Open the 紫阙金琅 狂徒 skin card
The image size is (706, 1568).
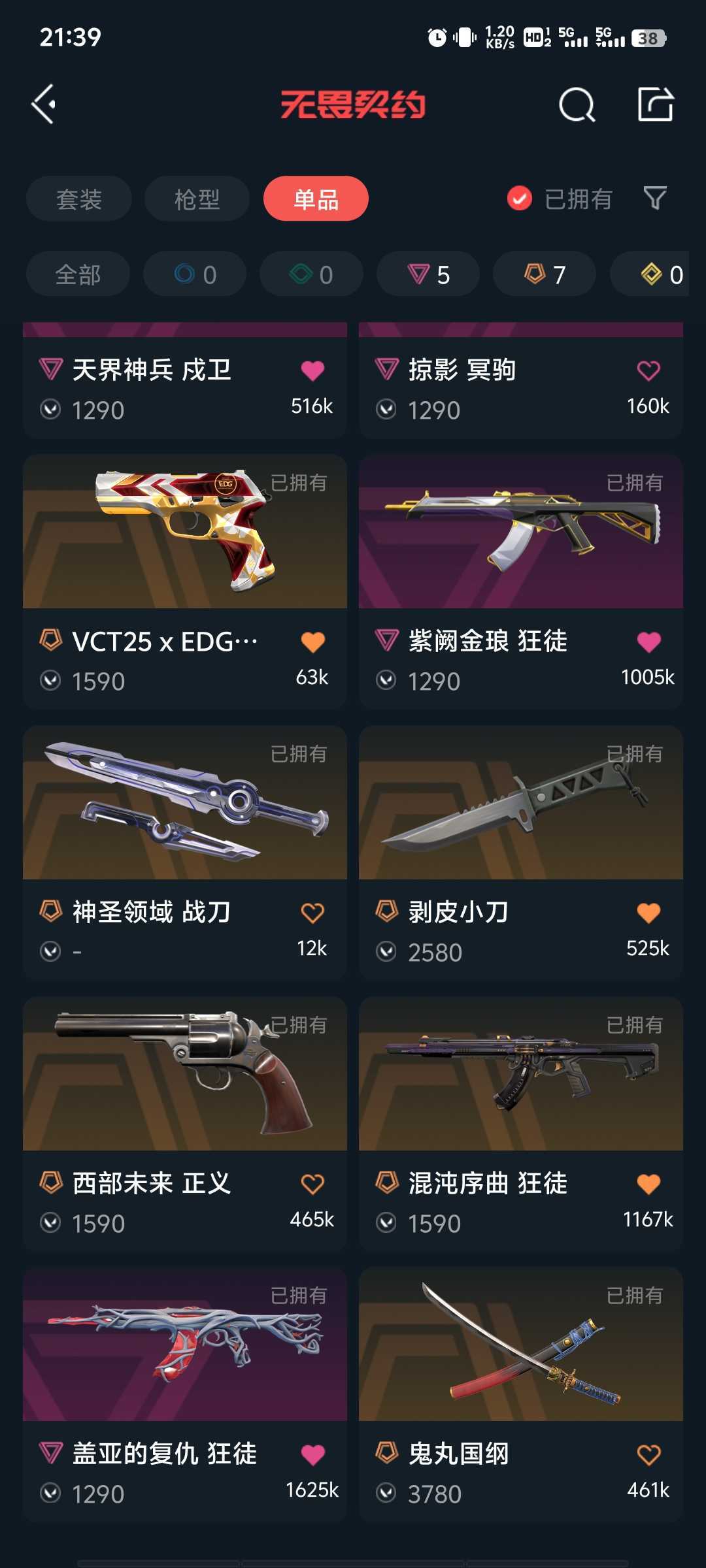coord(521,581)
